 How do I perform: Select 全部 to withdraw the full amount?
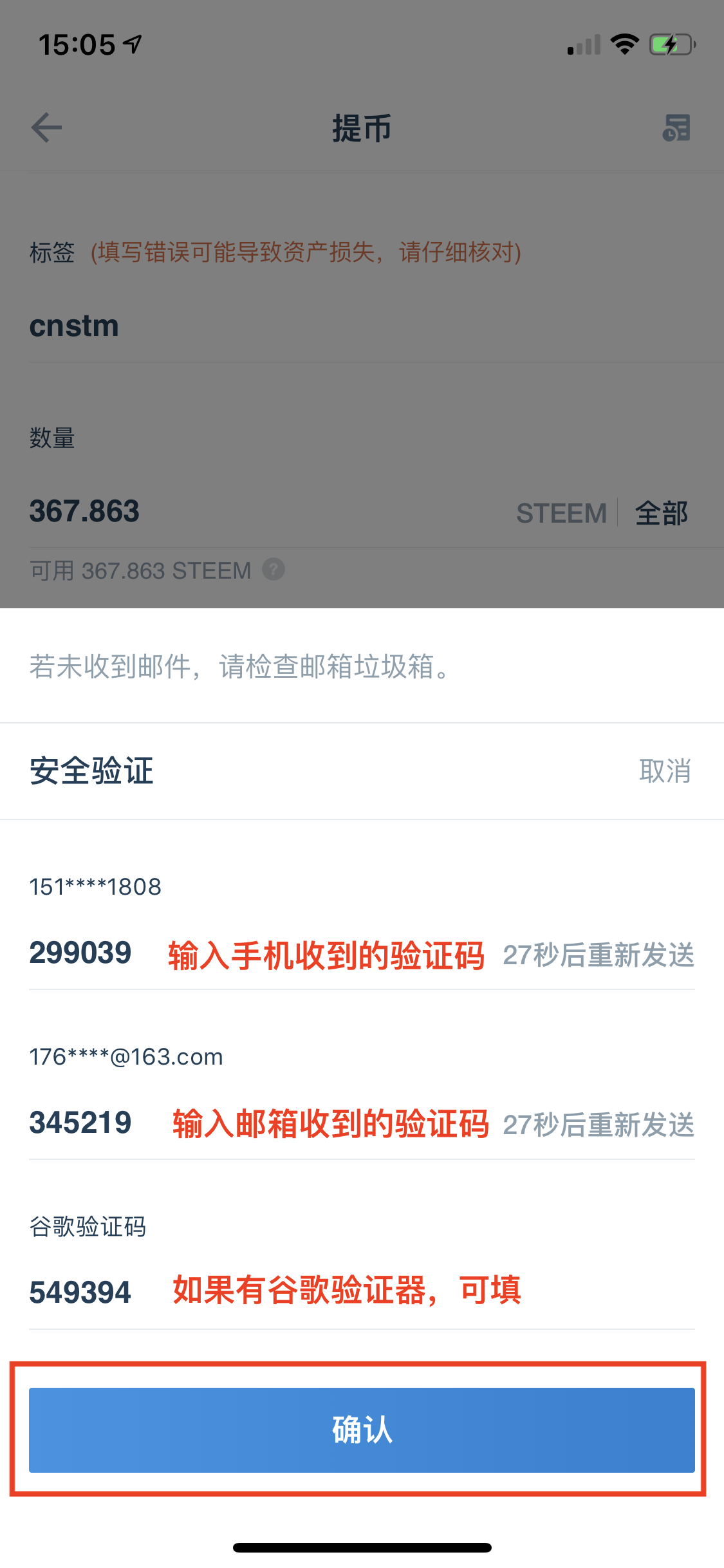click(661, 513)
